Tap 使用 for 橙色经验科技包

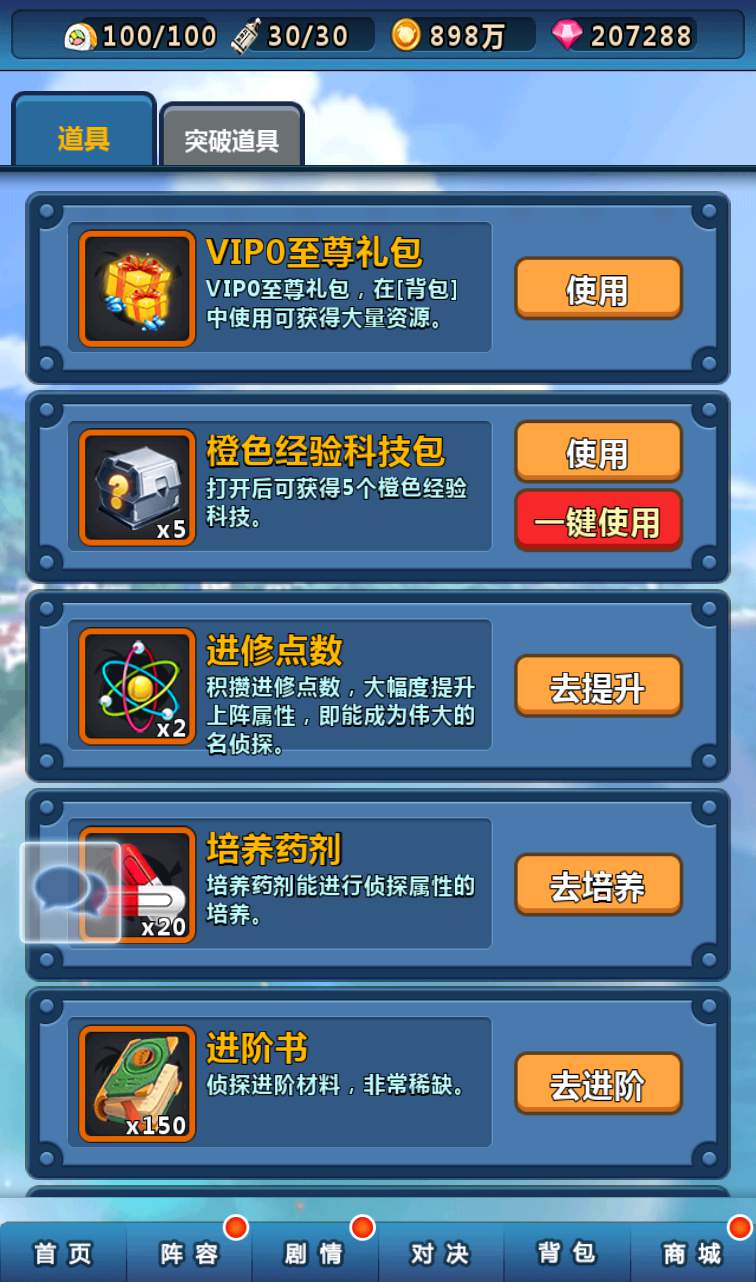coord(598,452)
